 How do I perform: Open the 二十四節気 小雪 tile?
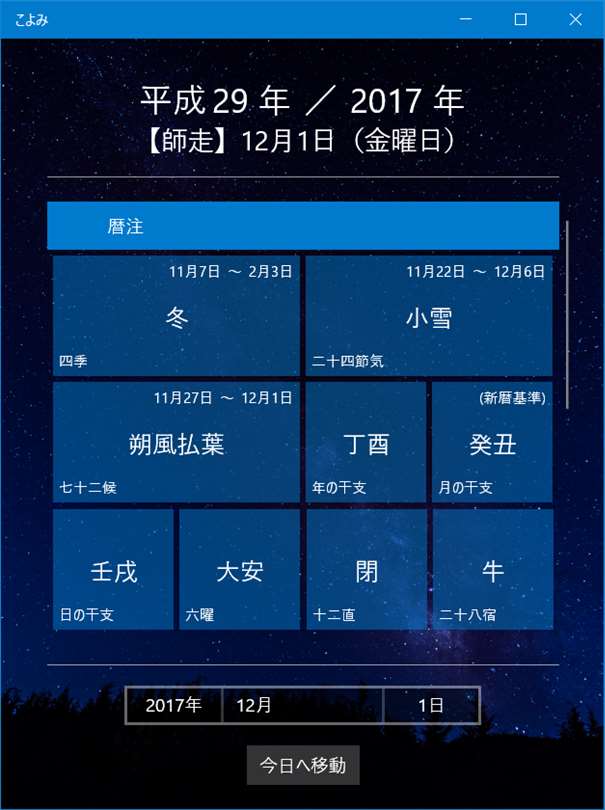click(x=429, y=316)
